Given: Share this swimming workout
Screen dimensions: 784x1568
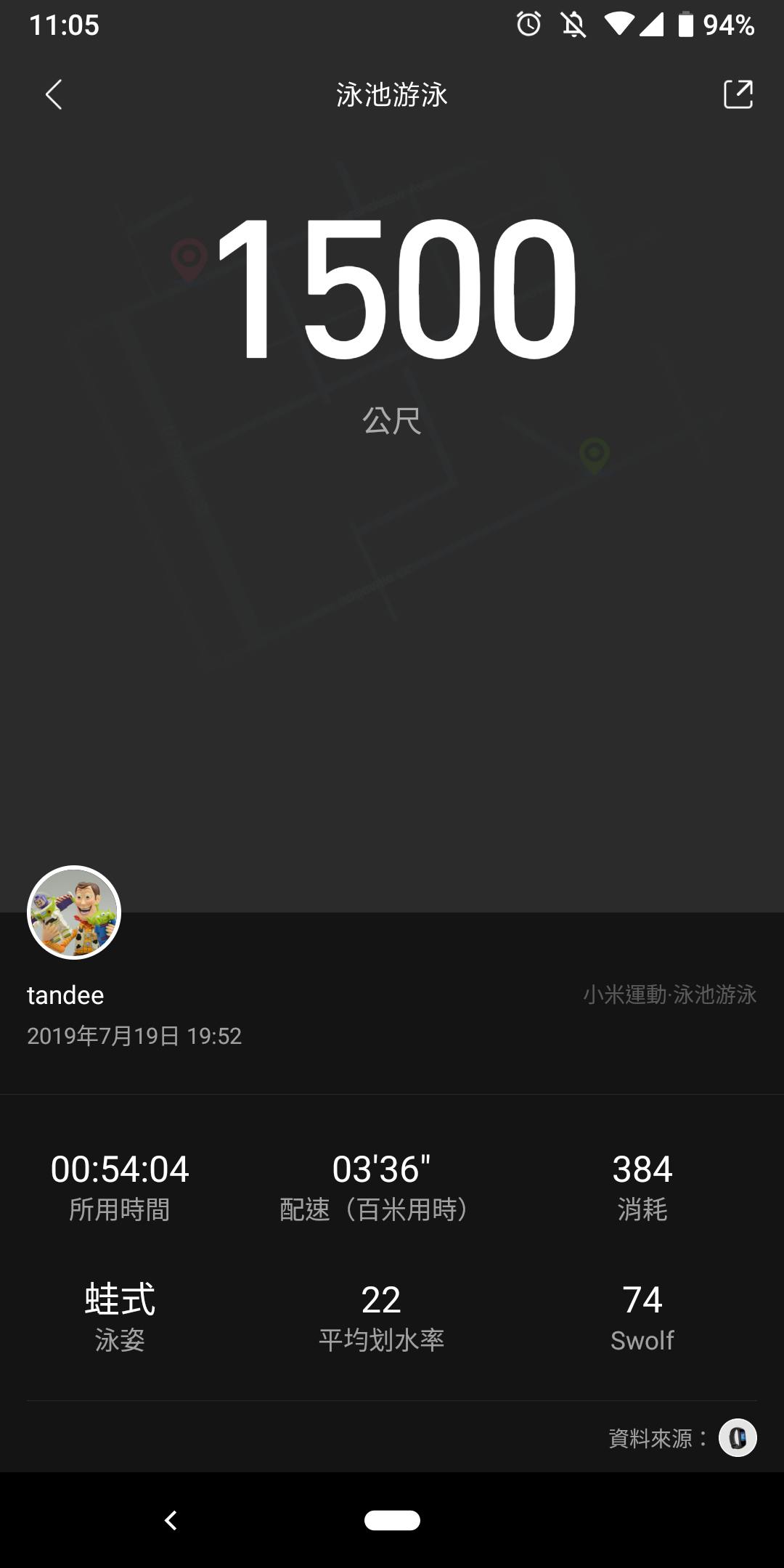Looking at the screenshot, I should pos(738,94).
